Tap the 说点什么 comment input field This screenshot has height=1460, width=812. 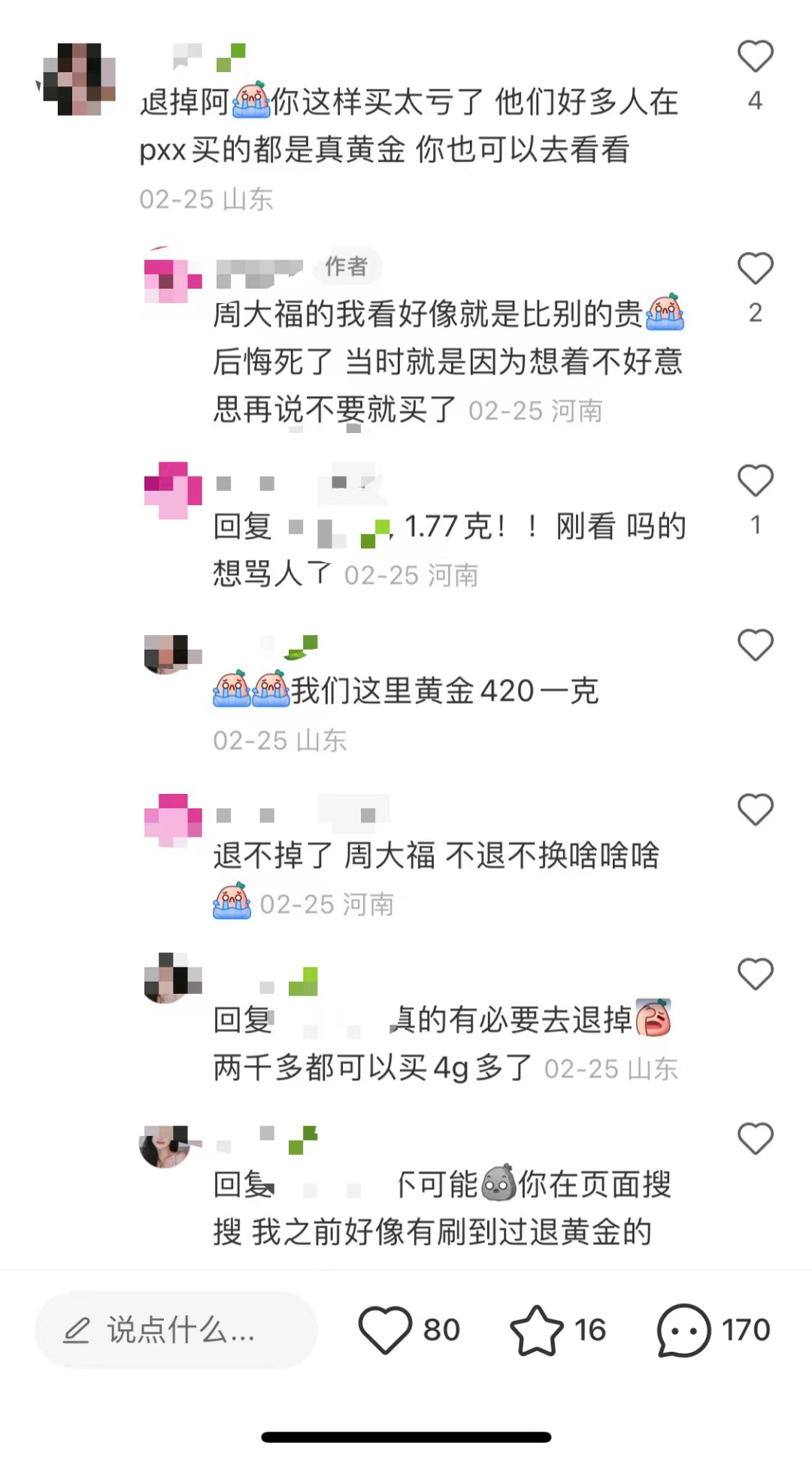click(177, 1330)
